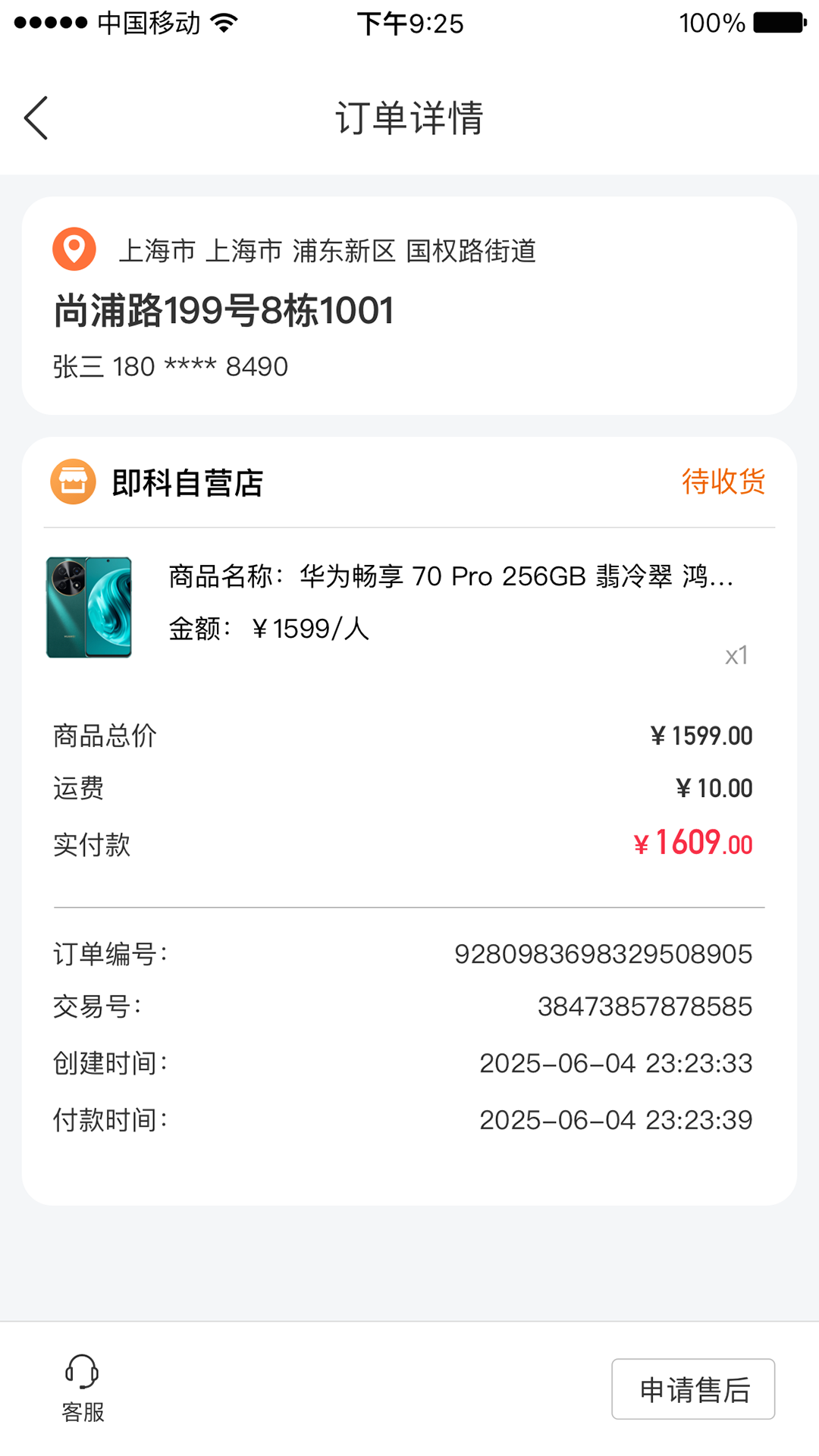This screenshot has width=819, height=1456.
Task: Tap the transaction number 38473857878585
Action: tap(644, 1006)
